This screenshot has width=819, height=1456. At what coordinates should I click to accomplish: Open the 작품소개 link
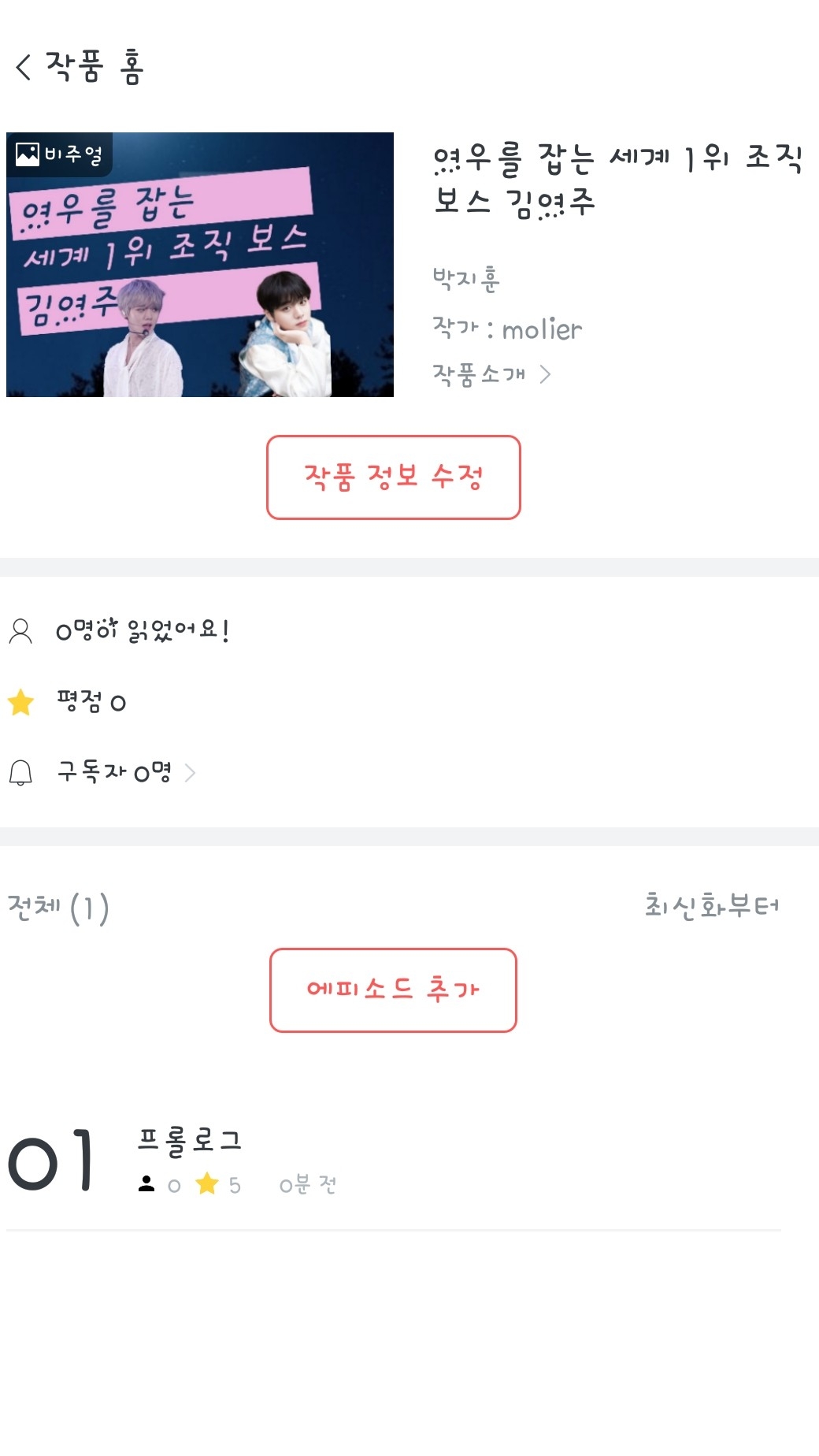tap(491, 373)
